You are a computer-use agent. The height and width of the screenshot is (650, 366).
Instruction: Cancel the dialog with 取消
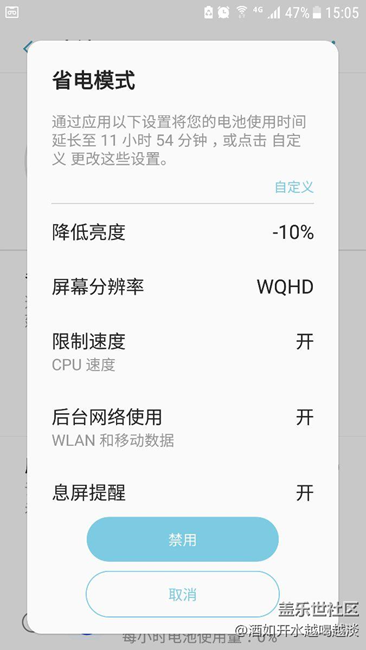(x=182, y=594)
